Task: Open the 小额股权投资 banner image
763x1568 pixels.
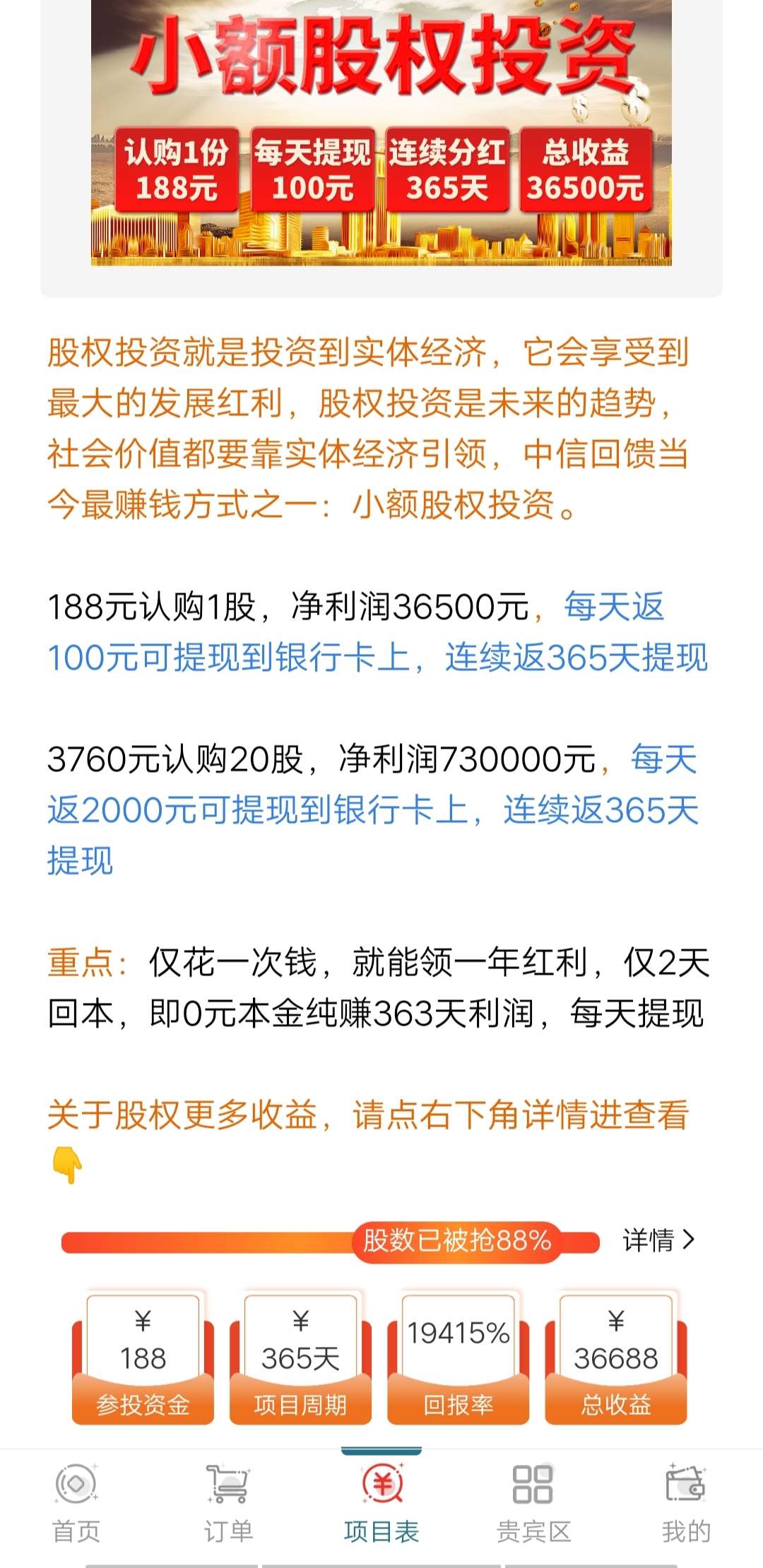Action: pyautogui.click(x=381, y=134)
